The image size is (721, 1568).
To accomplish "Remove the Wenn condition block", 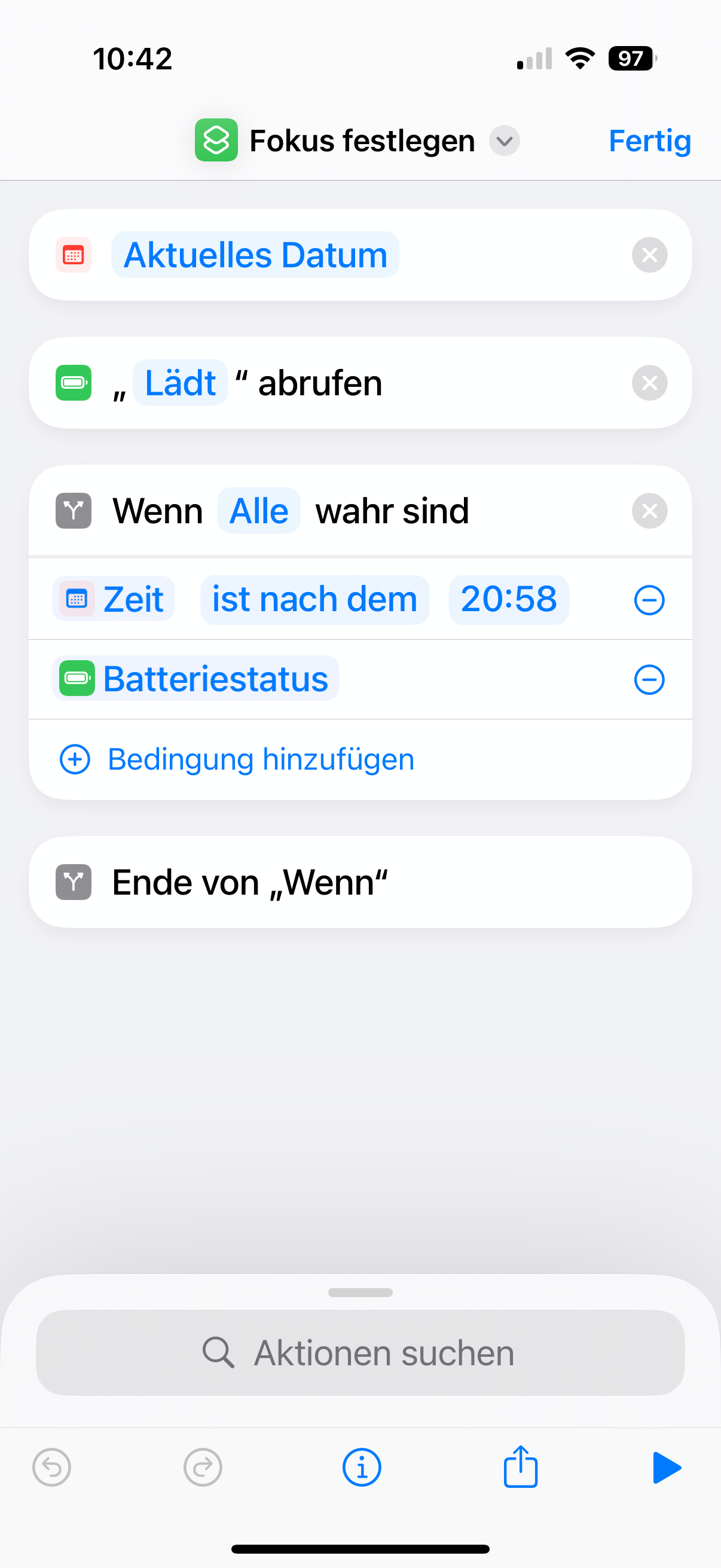I will 649,511.
